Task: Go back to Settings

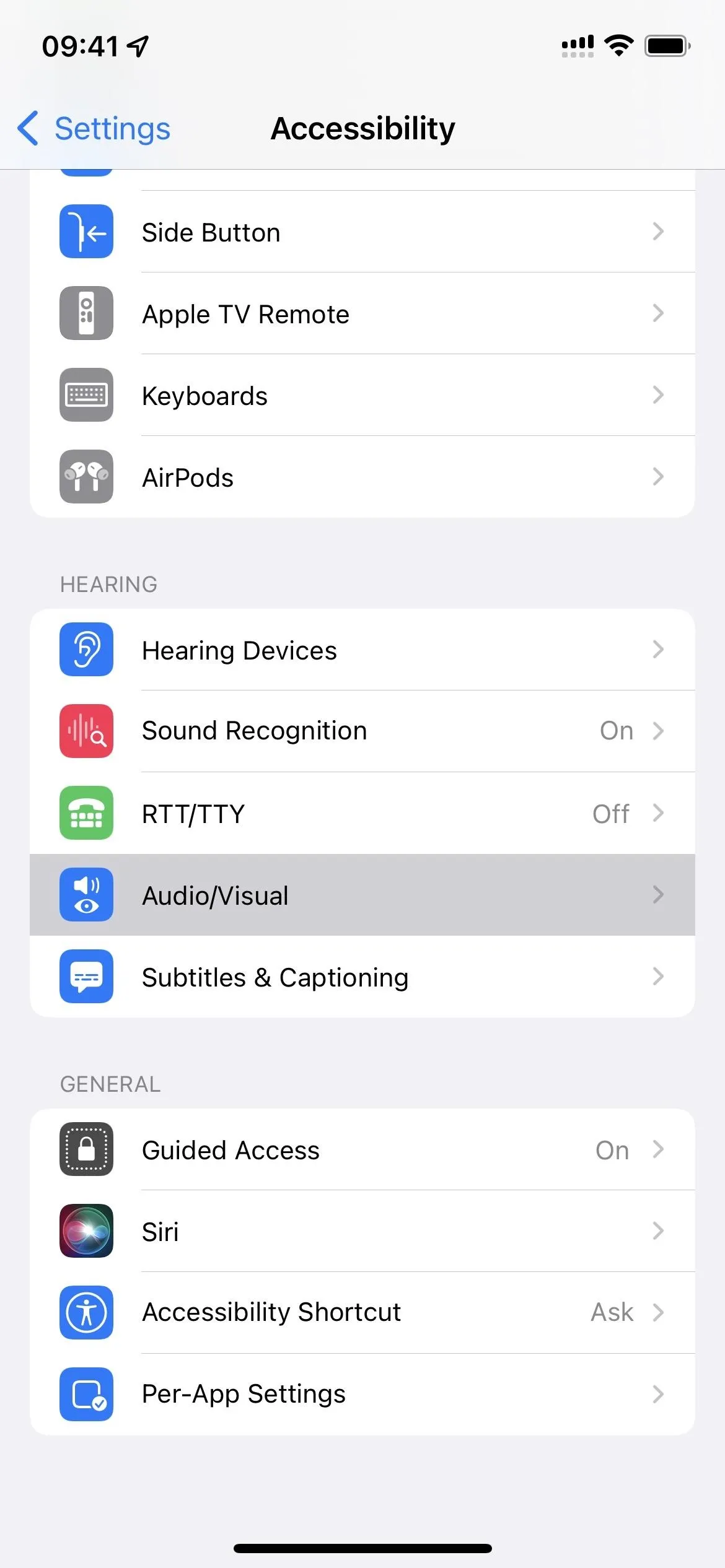Action: [94, 129]
